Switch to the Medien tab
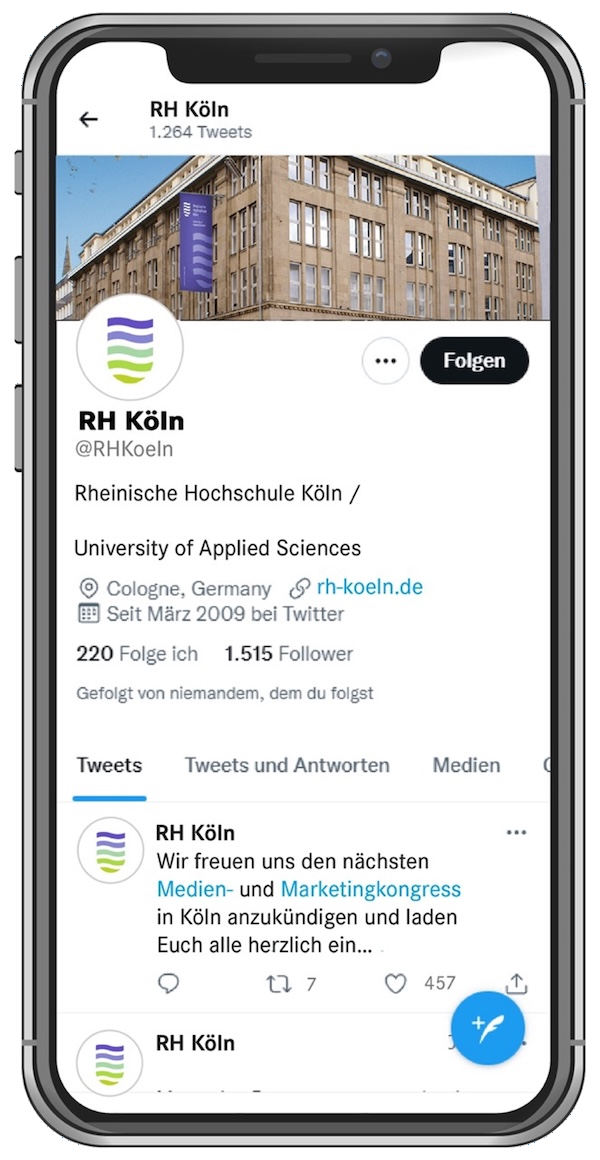The height and width of the screenshot is (1160, 600). click(466, 765)
